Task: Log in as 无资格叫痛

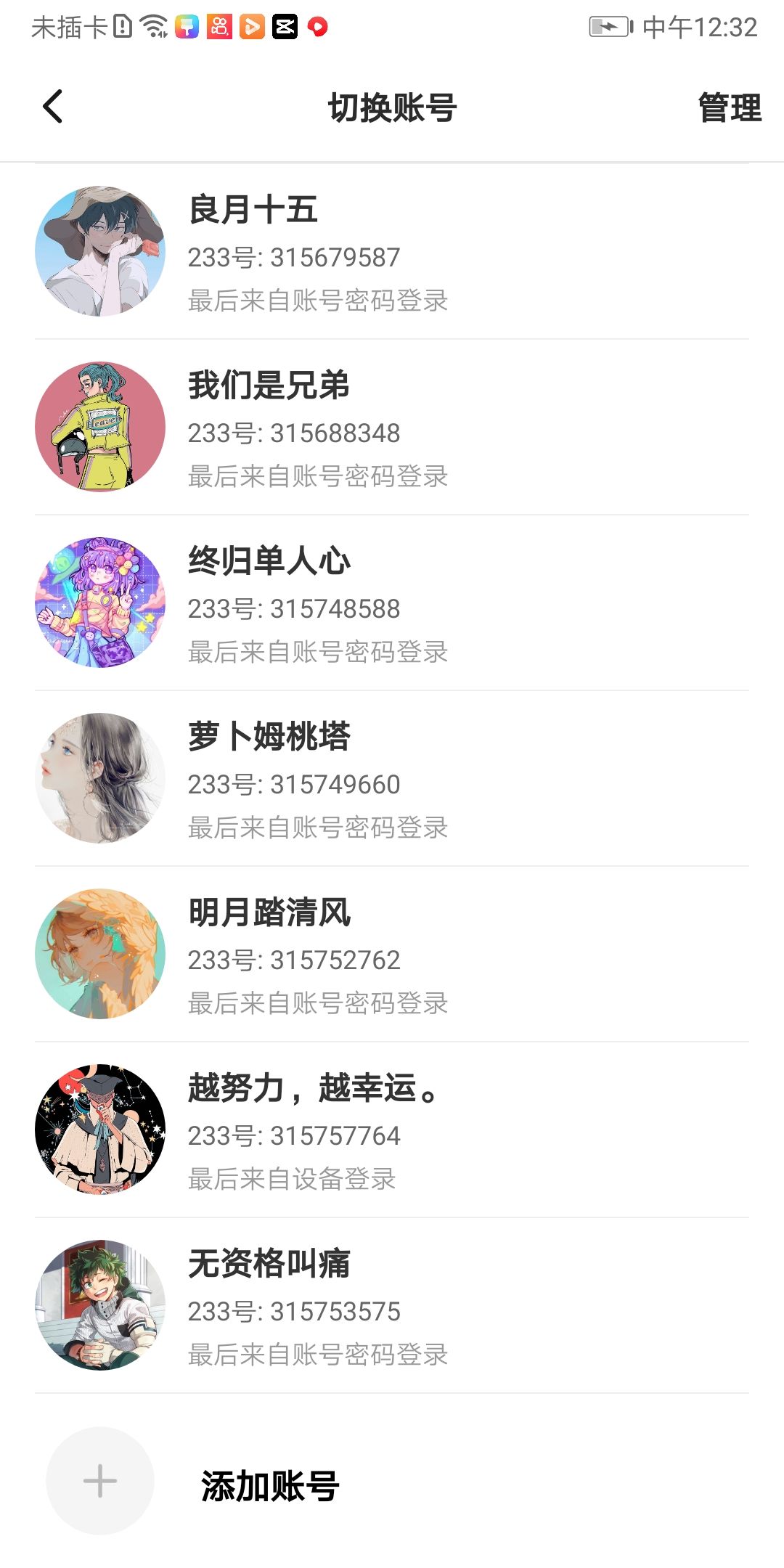Action: tap(392, 1305)
